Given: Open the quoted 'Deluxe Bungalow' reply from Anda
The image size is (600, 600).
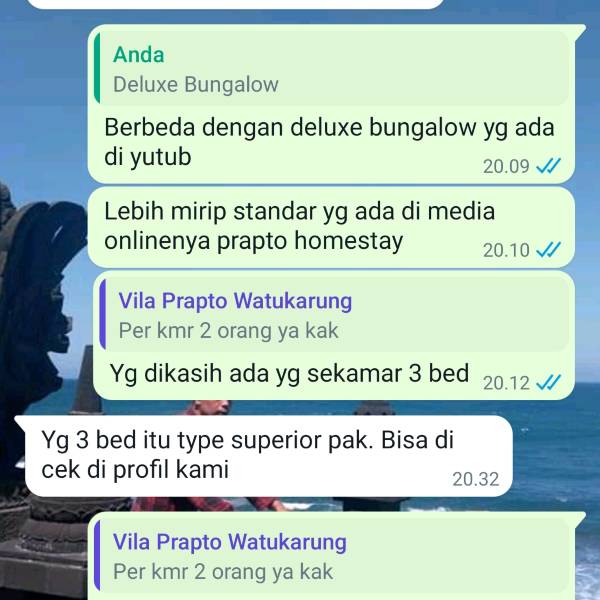Looking at the screenshot, I should [330, 69].
